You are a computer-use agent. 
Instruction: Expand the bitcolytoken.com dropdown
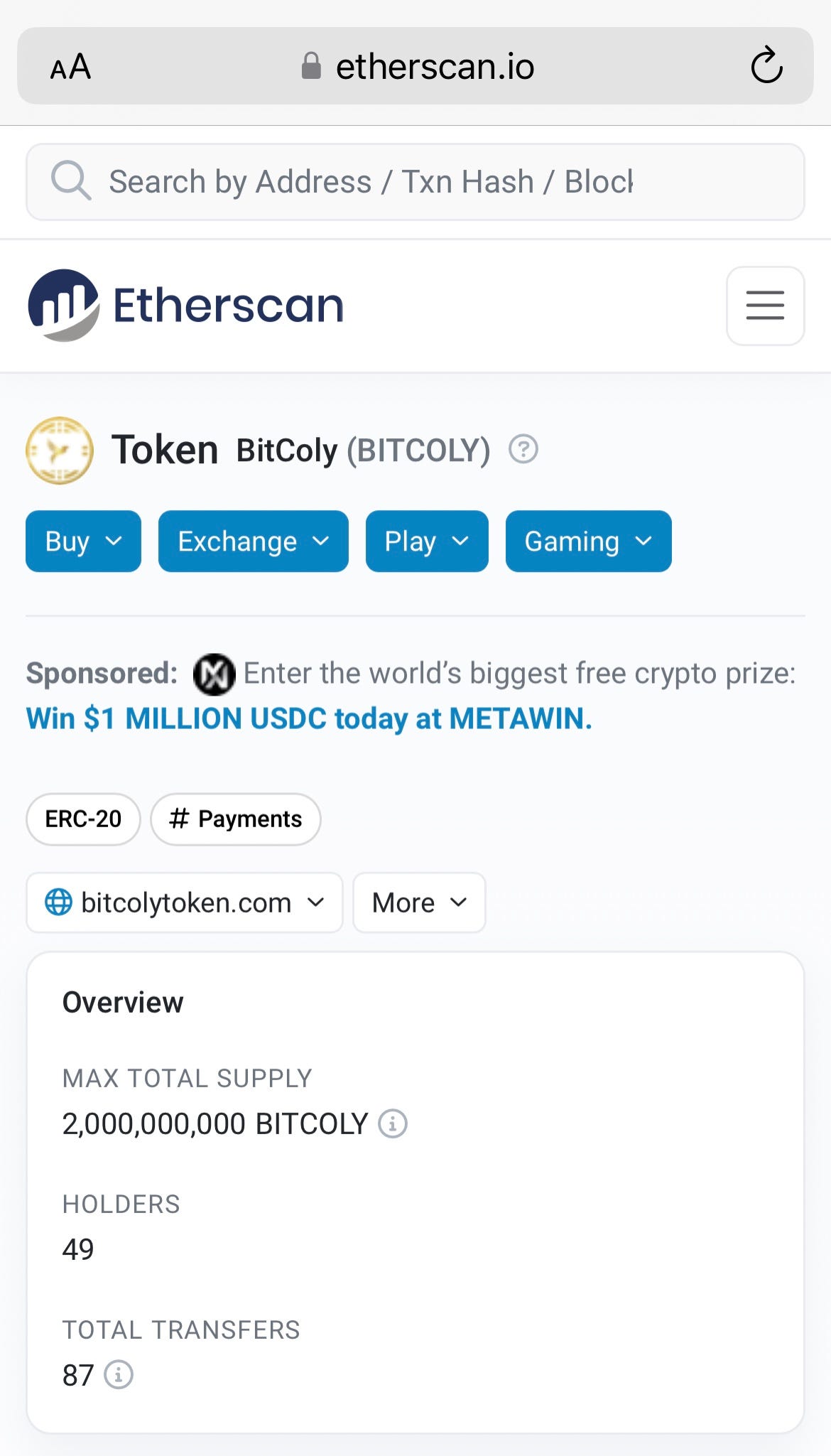184,902
